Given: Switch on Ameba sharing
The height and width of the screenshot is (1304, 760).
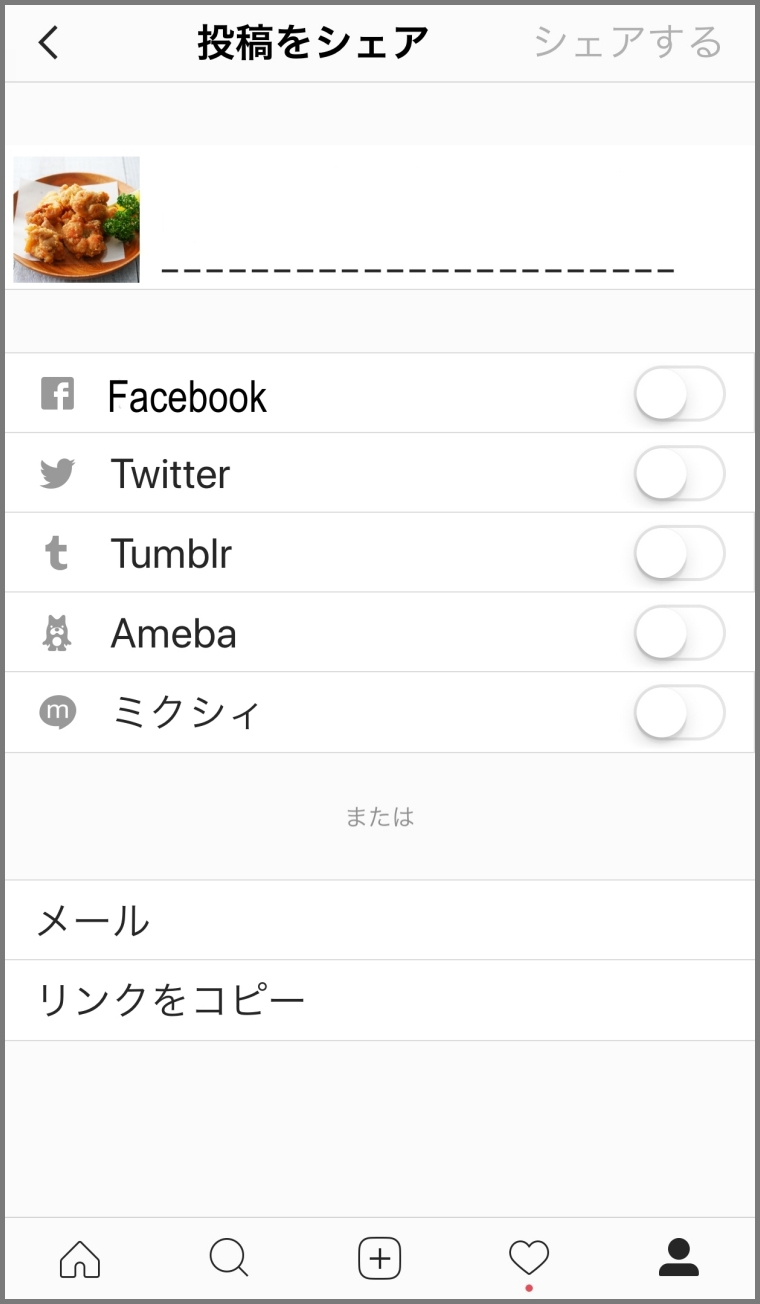Looking at the screenshot, I should click(679, 633).
